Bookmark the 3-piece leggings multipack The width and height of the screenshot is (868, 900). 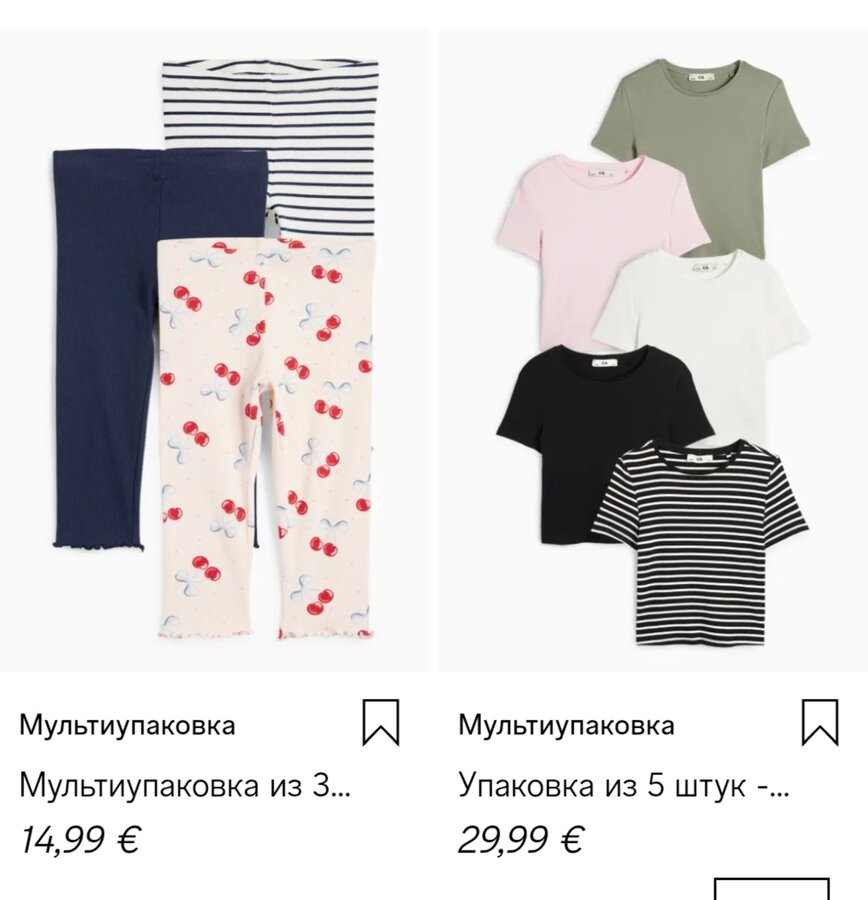[x=380, y=722]
